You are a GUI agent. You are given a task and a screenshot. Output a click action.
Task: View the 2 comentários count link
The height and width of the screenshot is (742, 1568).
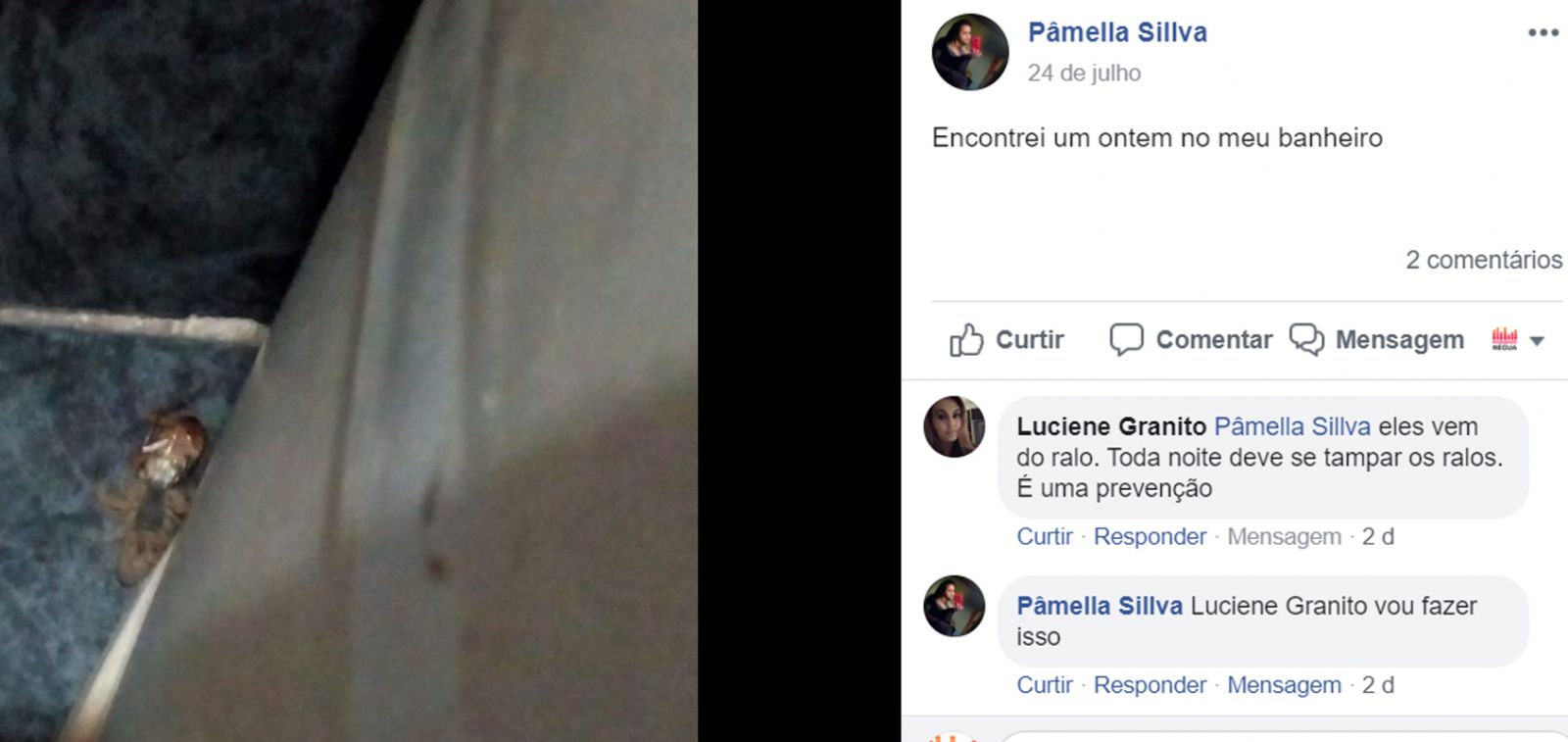click(1483, 260)
